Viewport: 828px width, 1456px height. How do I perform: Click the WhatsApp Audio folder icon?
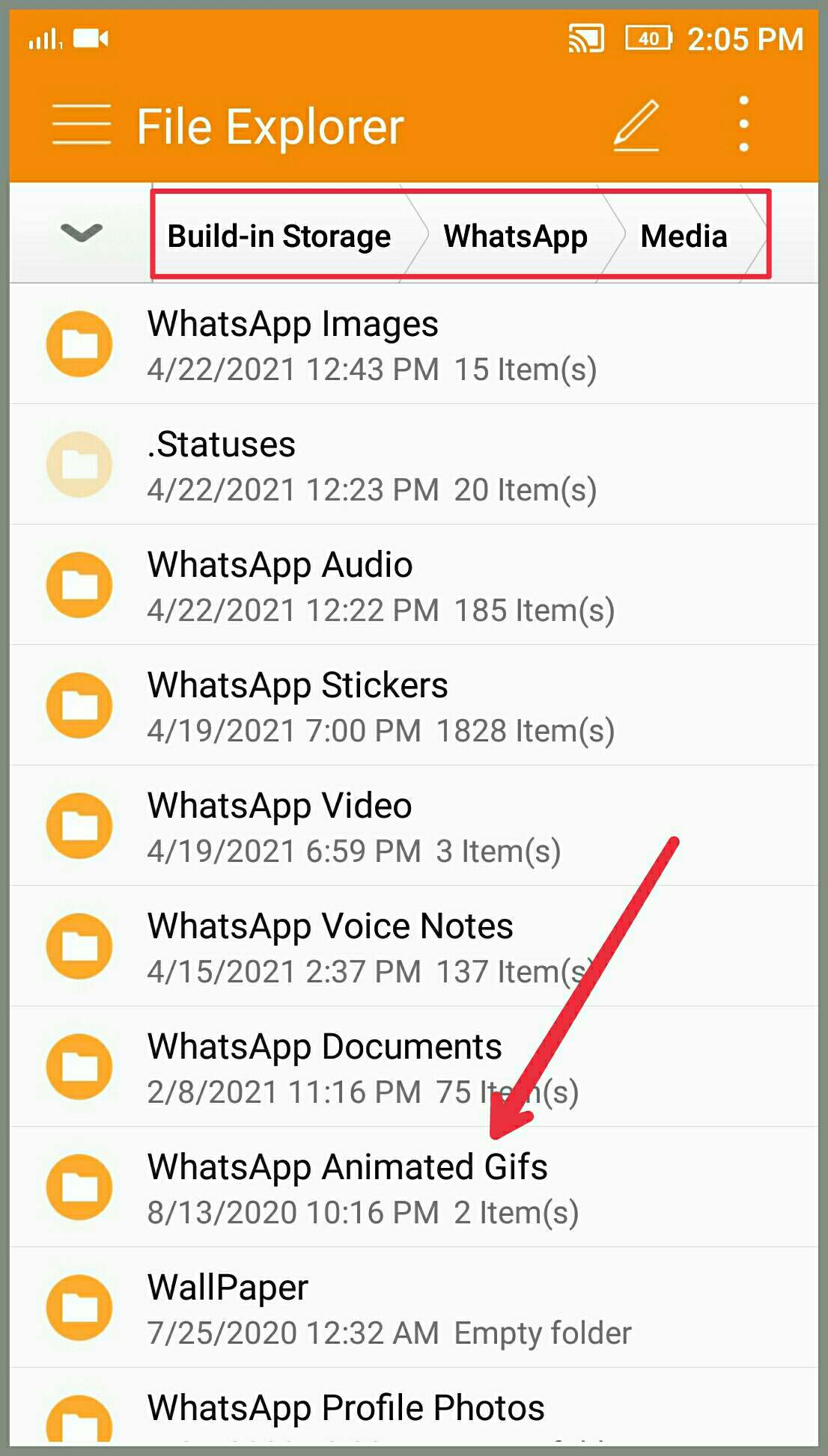pos(79,585)
